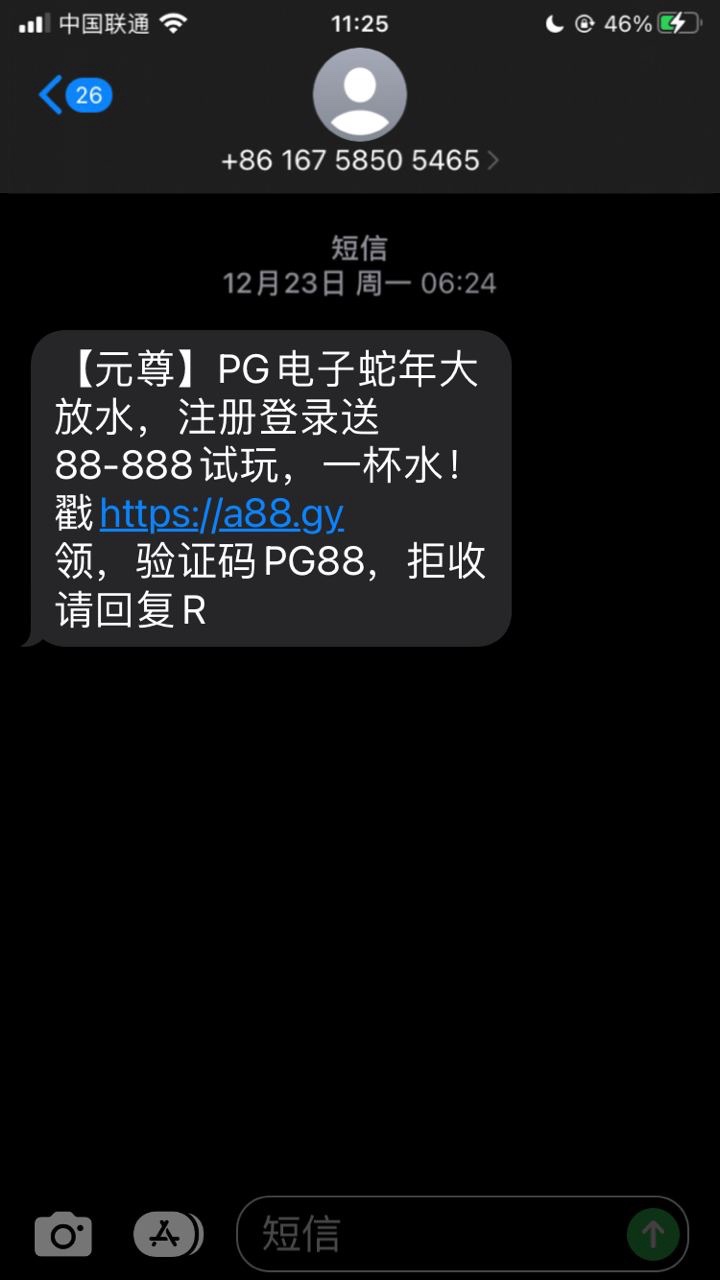The height and width of the screenshot is (1280, 720).
Task: Open the https://a88.gy link
Action: pos(222,514)
